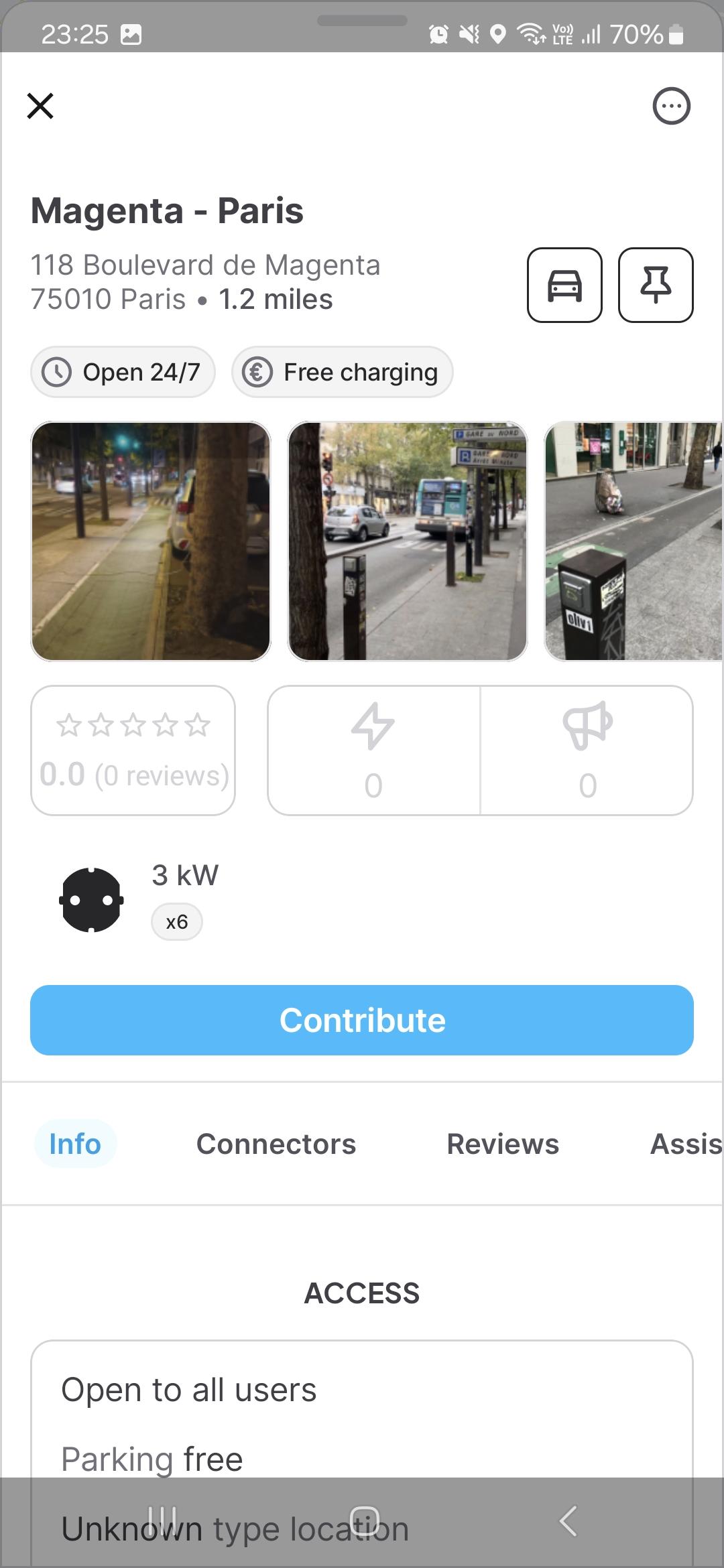724x1568 pixels.
Task: Switch to the Reviews tab
Action: pos(503,1144)
